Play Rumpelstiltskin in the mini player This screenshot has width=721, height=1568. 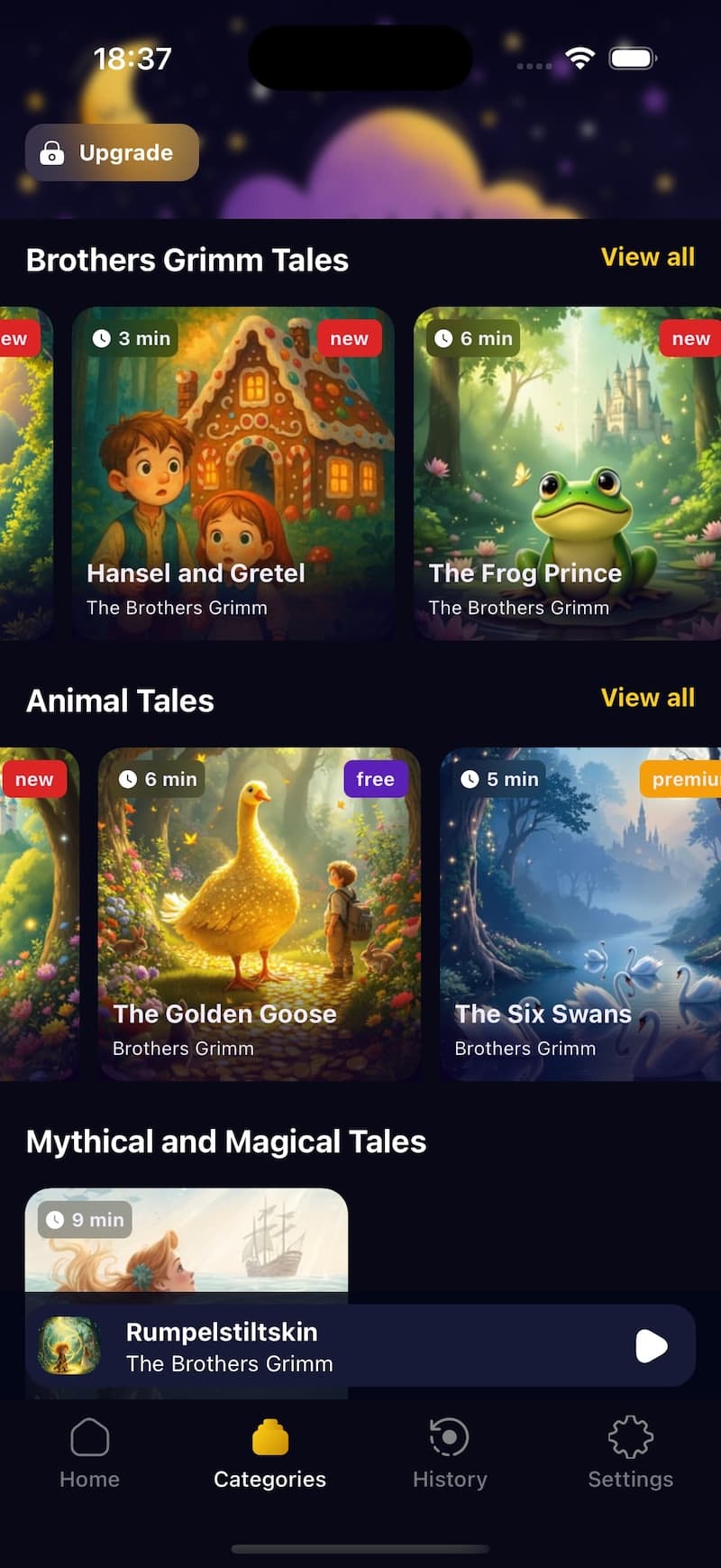pyautogui.click(x=651, y=1346)
